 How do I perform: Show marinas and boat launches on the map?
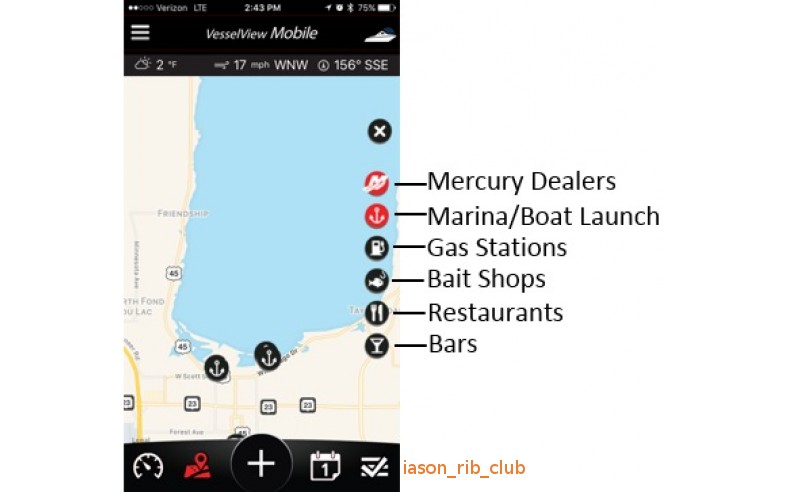point(377,216)
